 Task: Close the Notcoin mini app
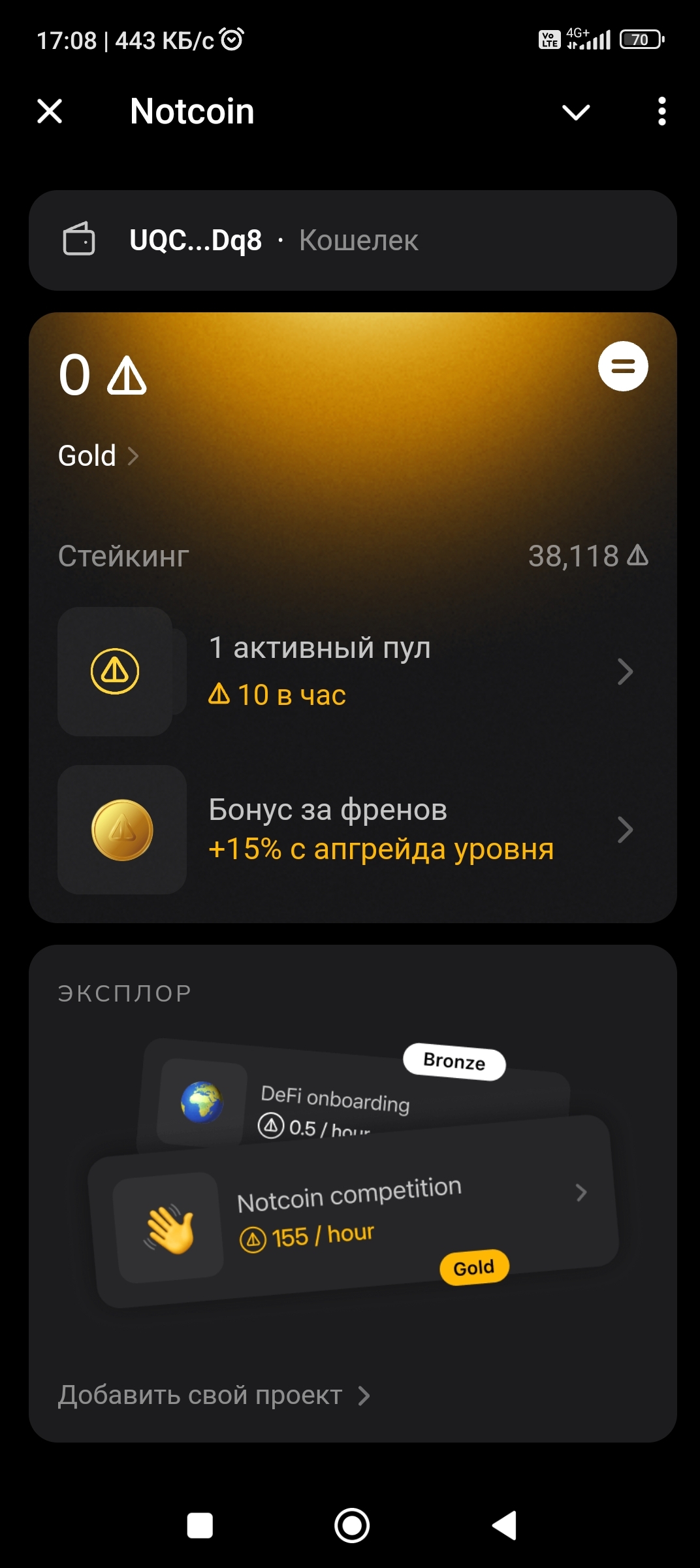[x=50, y=111]
